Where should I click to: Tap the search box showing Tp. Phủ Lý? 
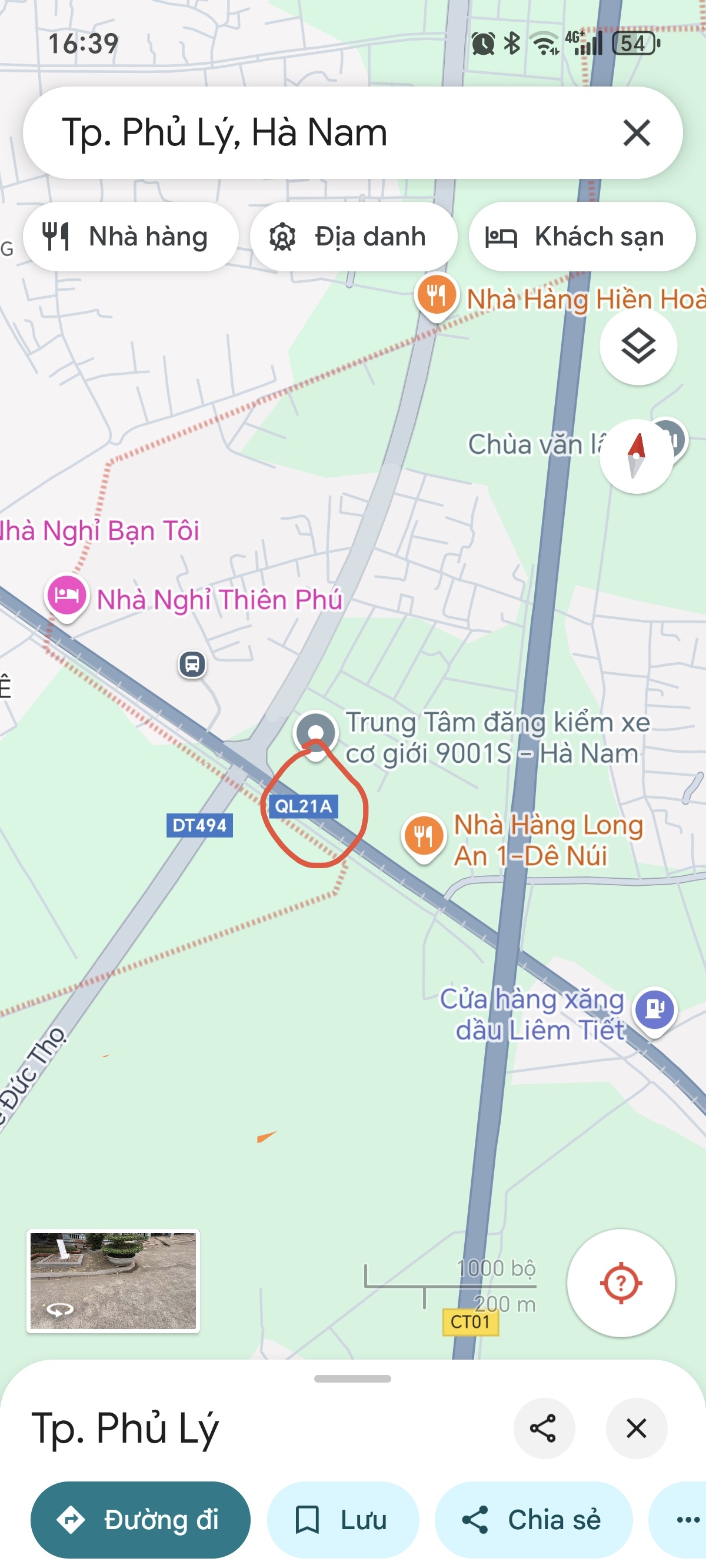(x=304, y=132)
